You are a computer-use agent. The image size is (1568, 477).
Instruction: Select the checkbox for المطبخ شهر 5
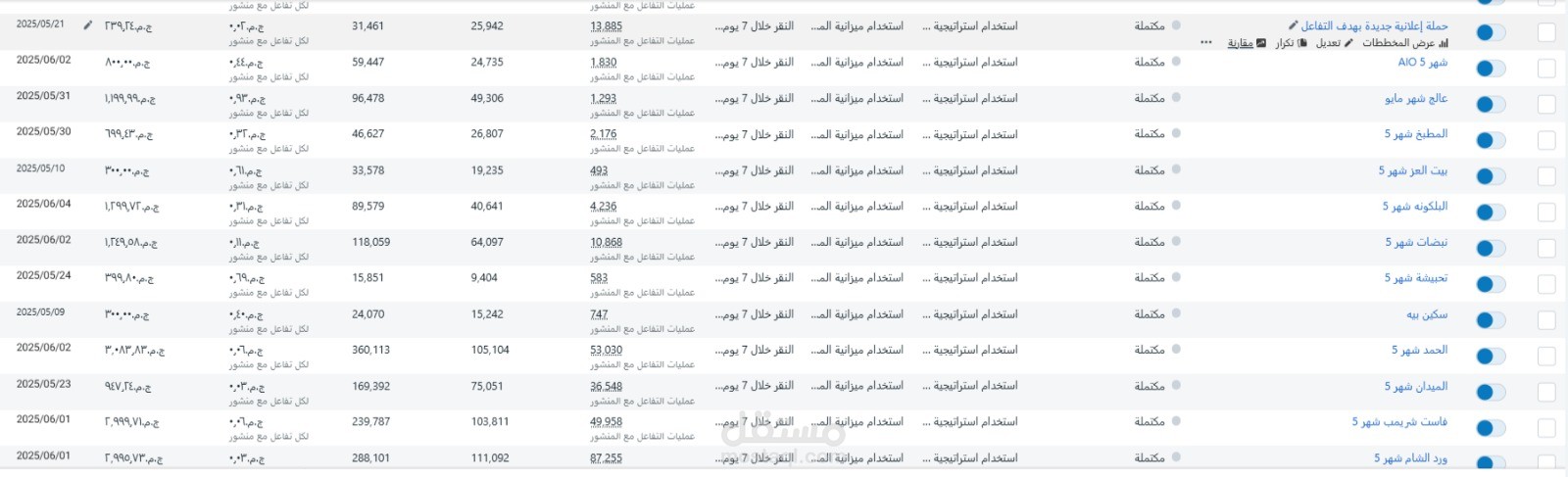(1546, 140)
